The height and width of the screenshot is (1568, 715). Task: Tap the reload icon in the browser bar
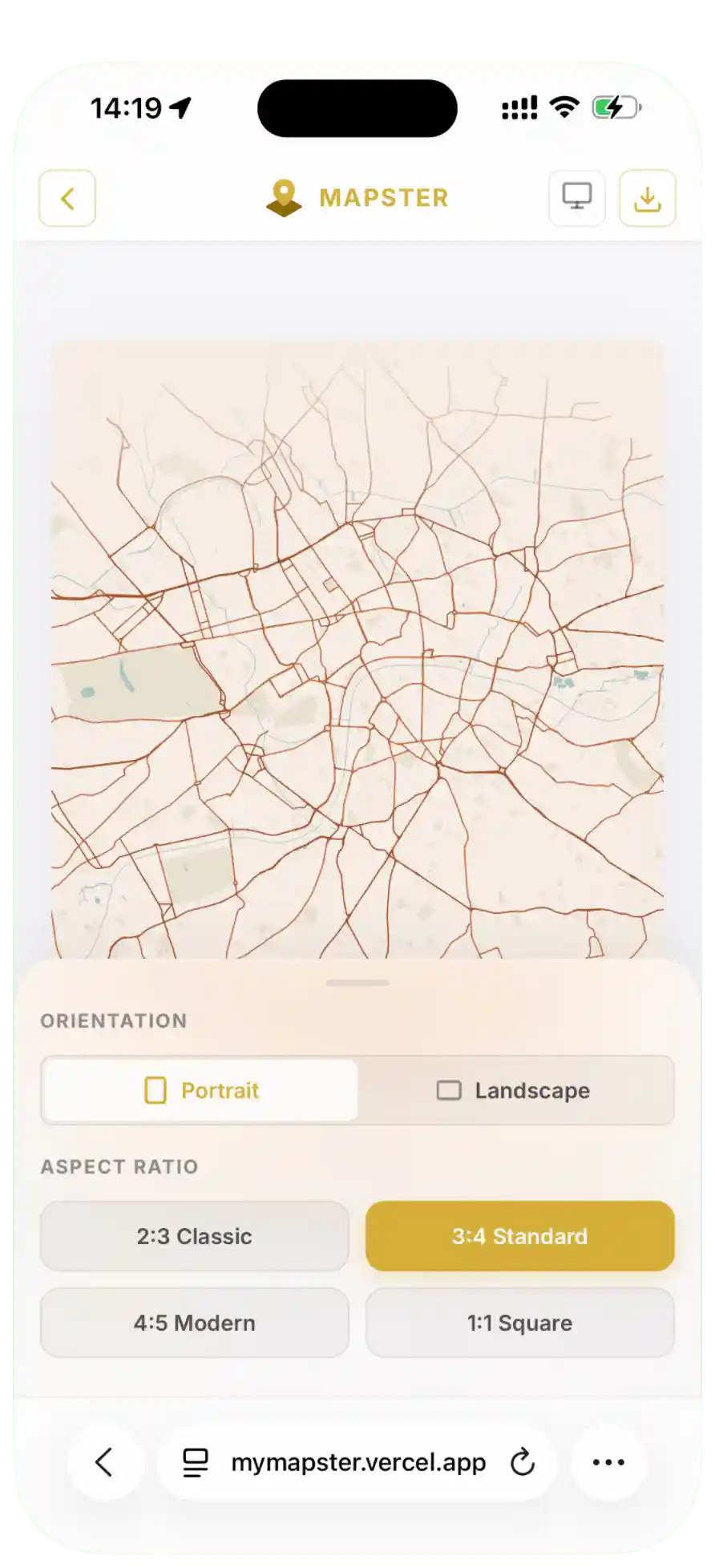coord(522,1462)
